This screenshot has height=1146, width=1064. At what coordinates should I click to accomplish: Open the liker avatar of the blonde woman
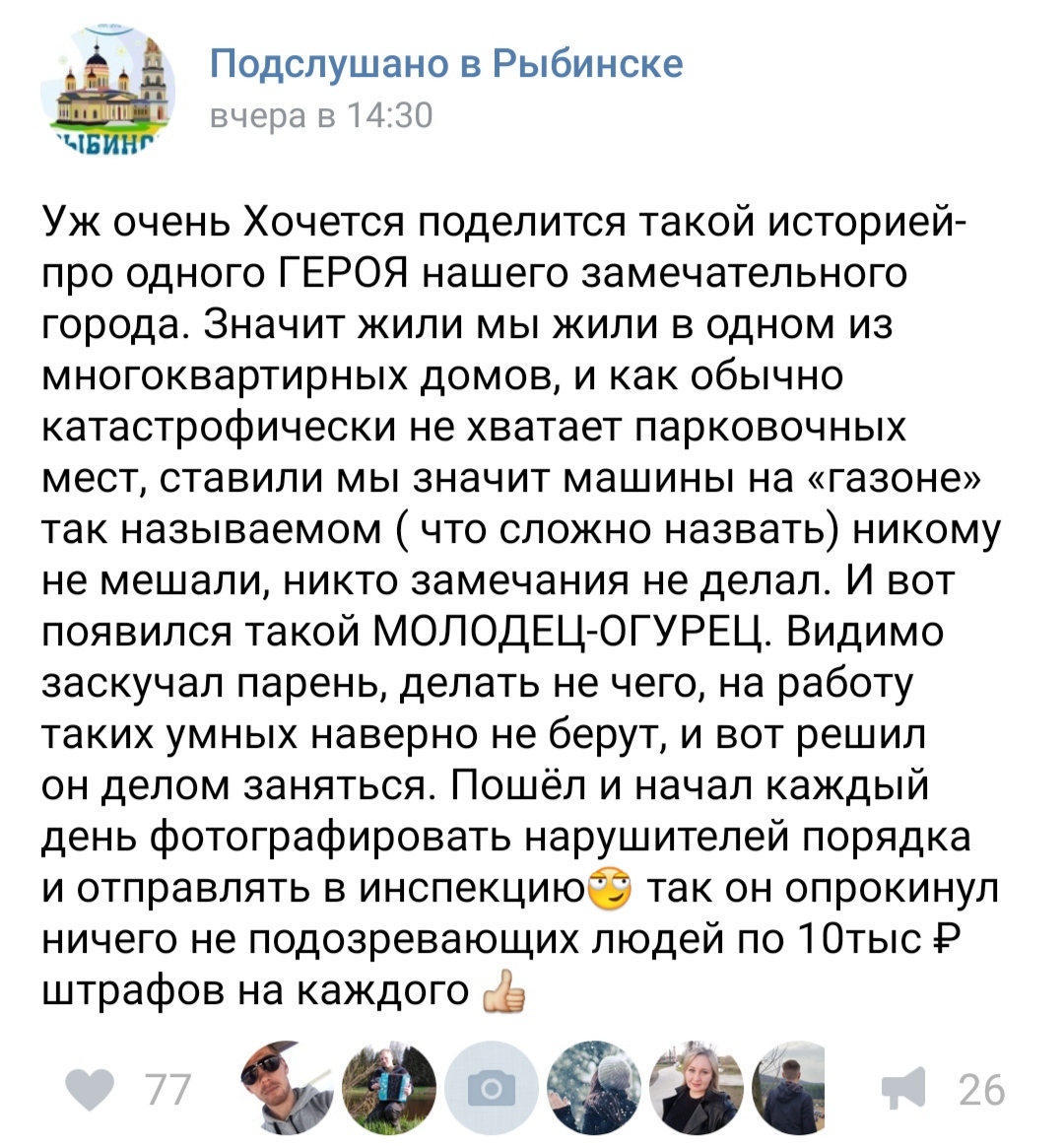click(696, 1088)
